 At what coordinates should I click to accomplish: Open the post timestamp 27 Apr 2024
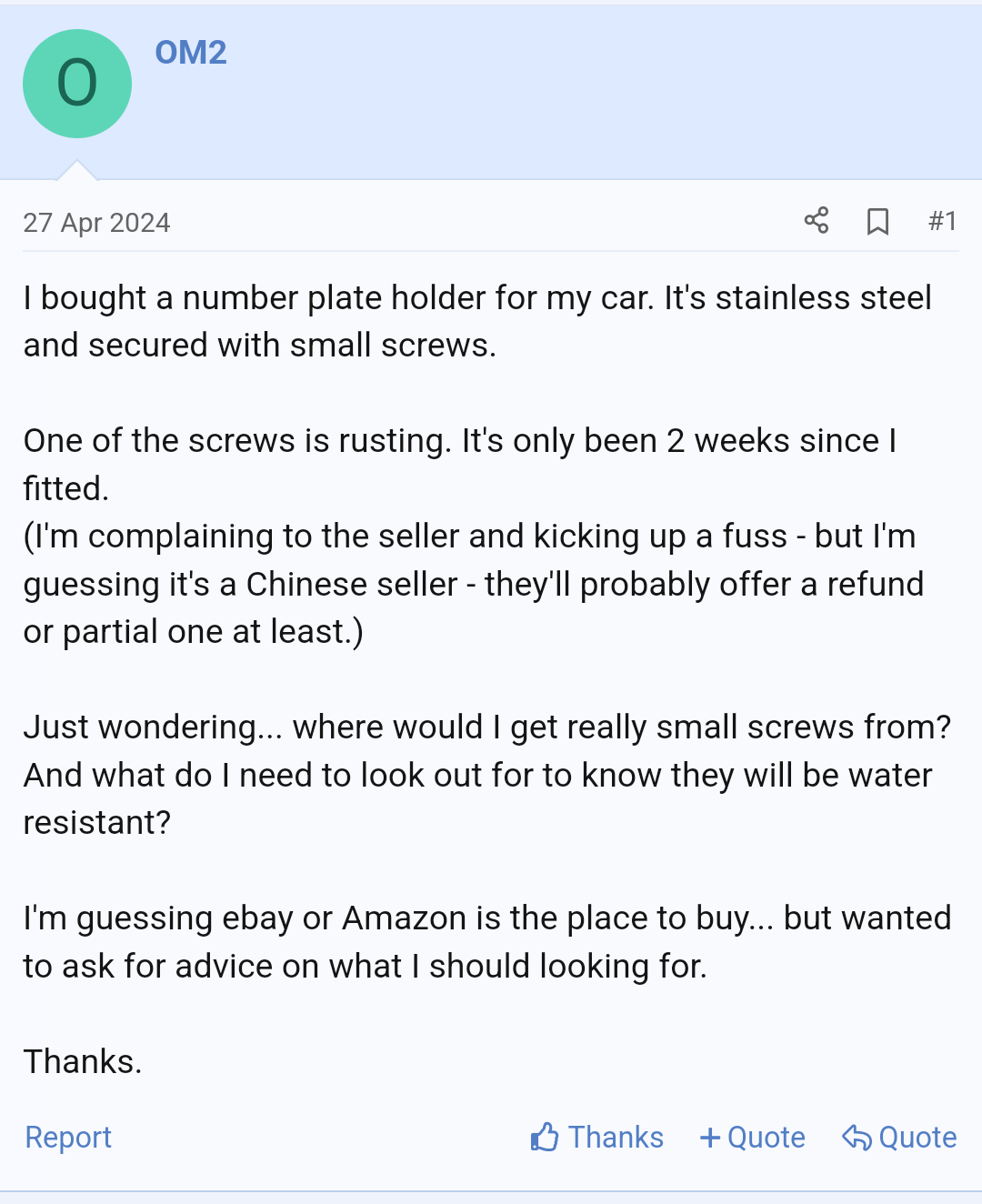(96, 222)
